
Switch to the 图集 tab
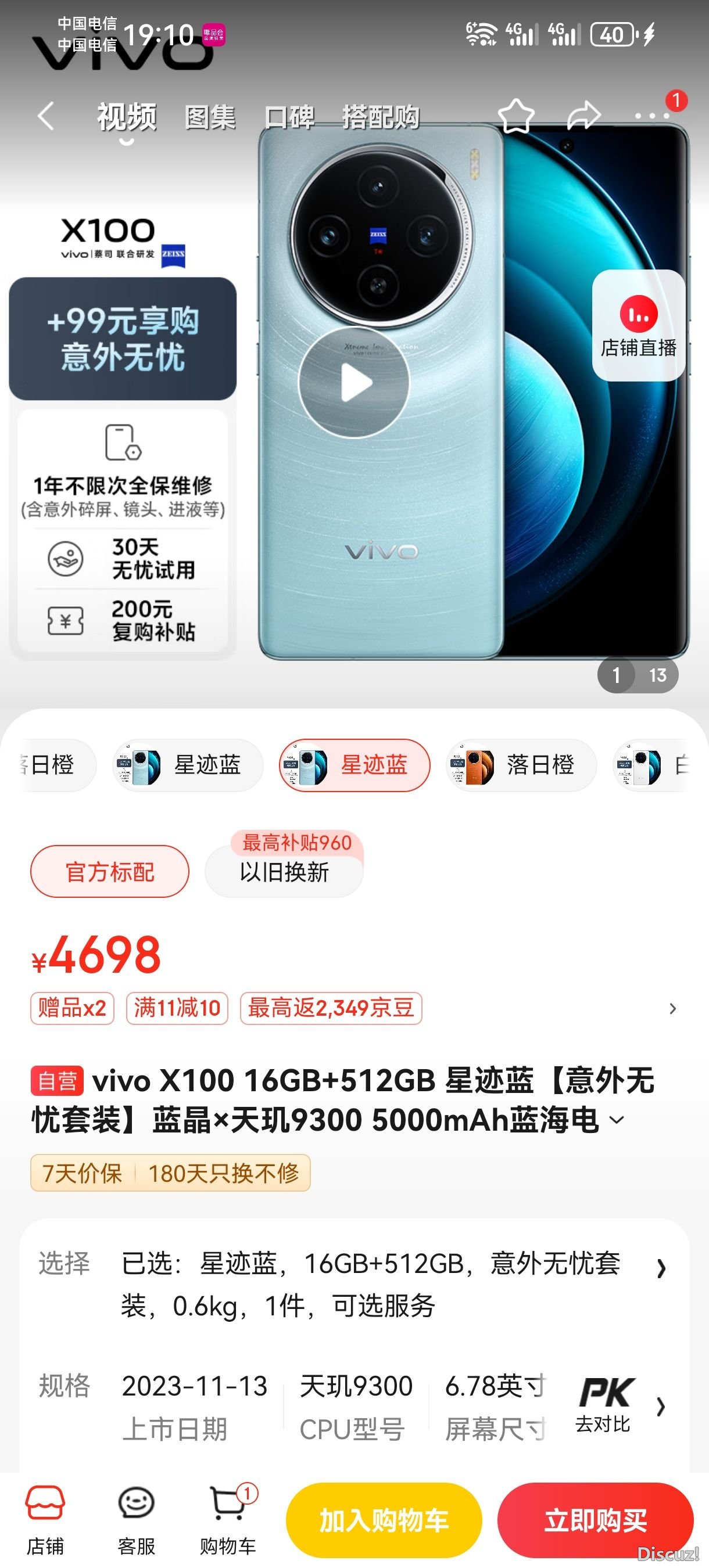[210, 117]
